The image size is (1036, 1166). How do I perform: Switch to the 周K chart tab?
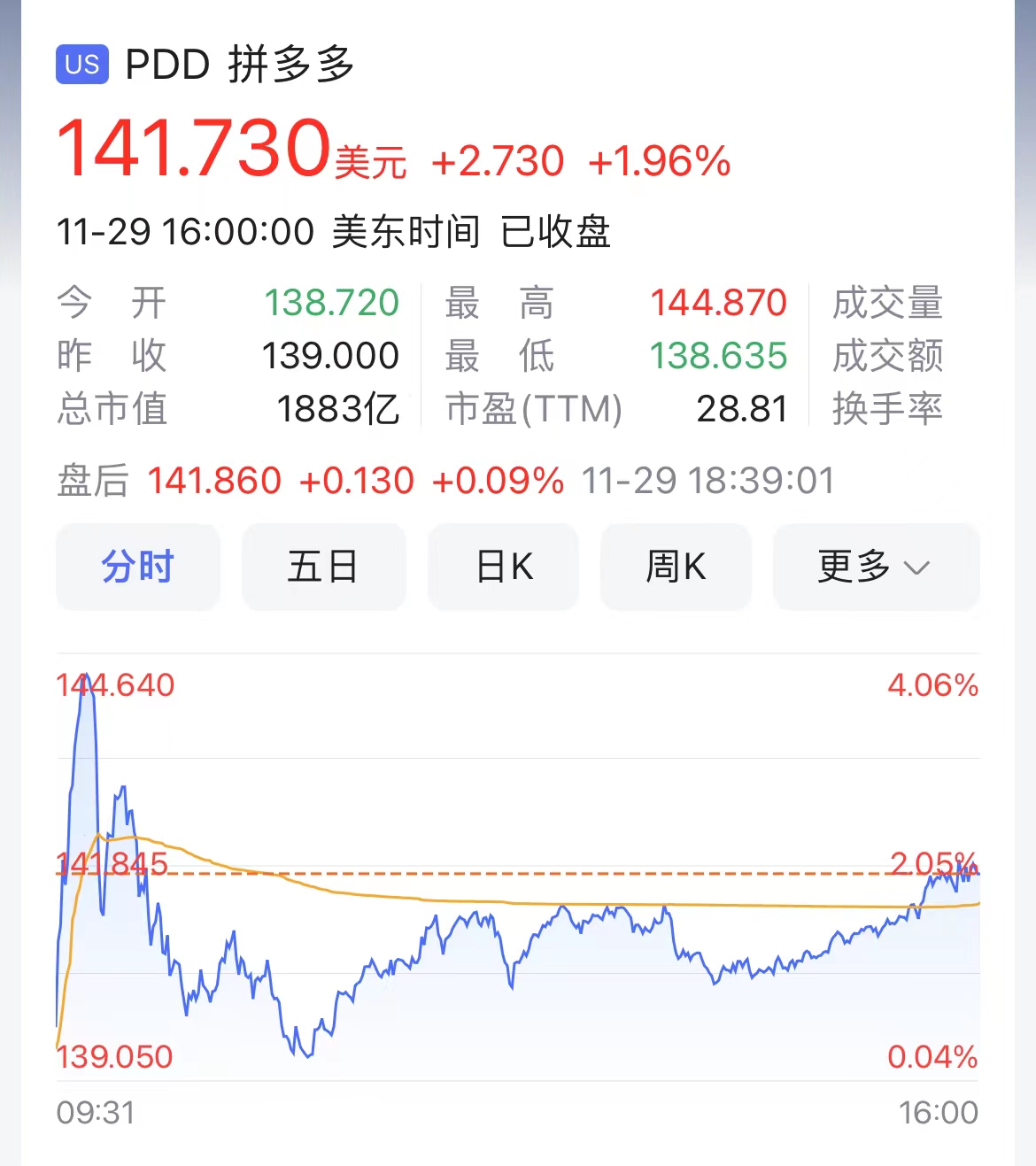(x=676, y=568)
